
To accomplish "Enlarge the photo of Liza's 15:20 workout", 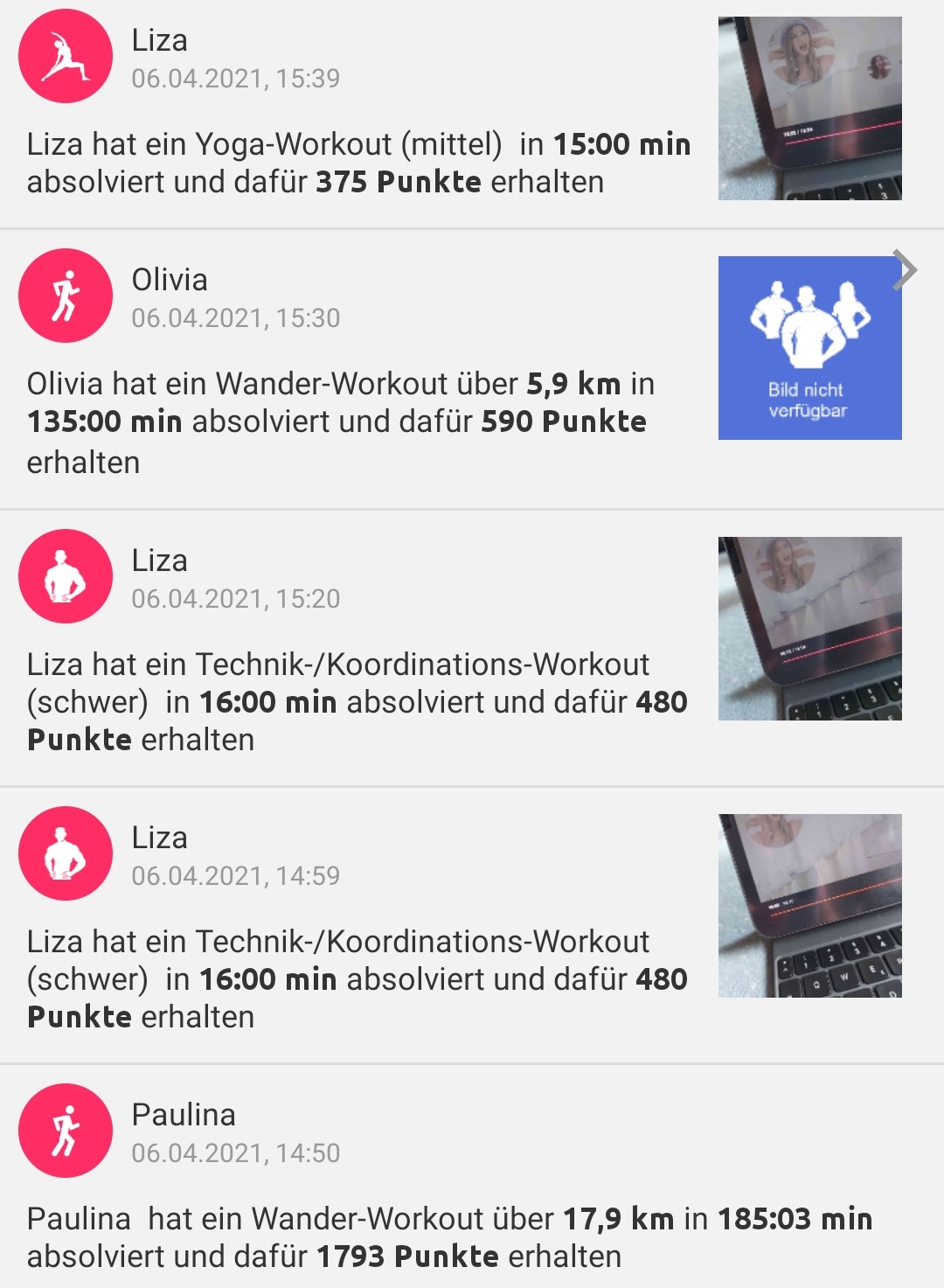I will [809, 629].
